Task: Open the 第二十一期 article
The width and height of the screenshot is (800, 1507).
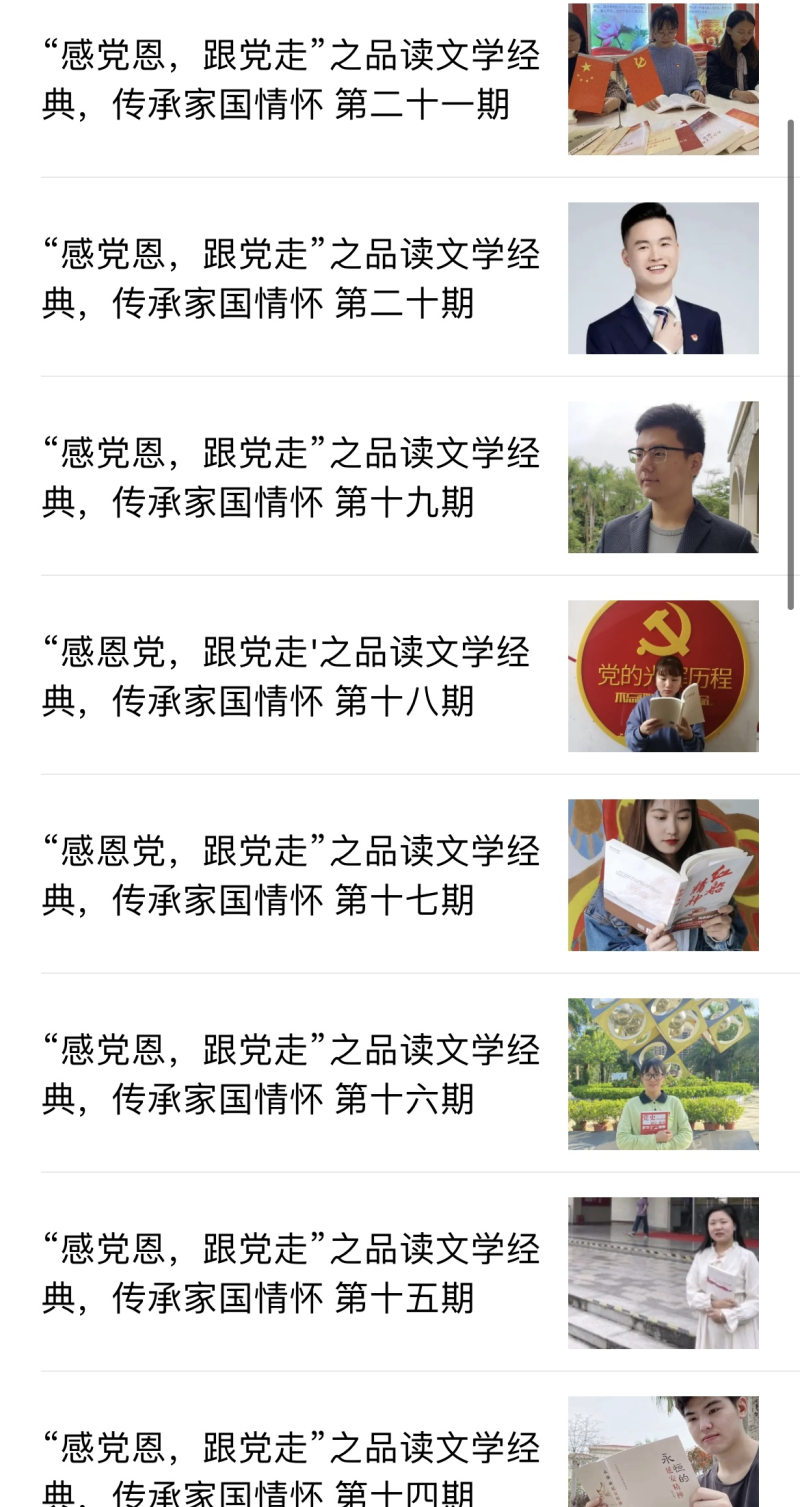Action: pos(290,79)
